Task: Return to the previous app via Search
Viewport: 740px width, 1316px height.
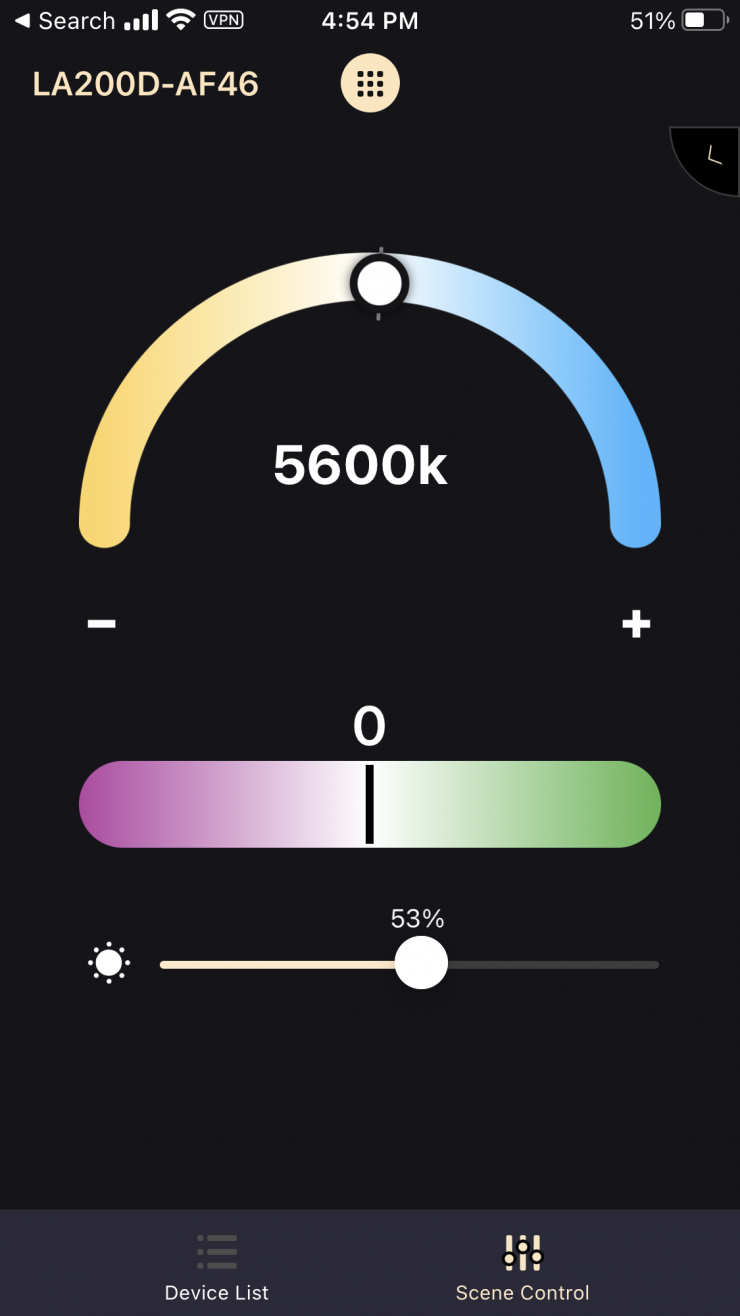Action: point(65,21)
